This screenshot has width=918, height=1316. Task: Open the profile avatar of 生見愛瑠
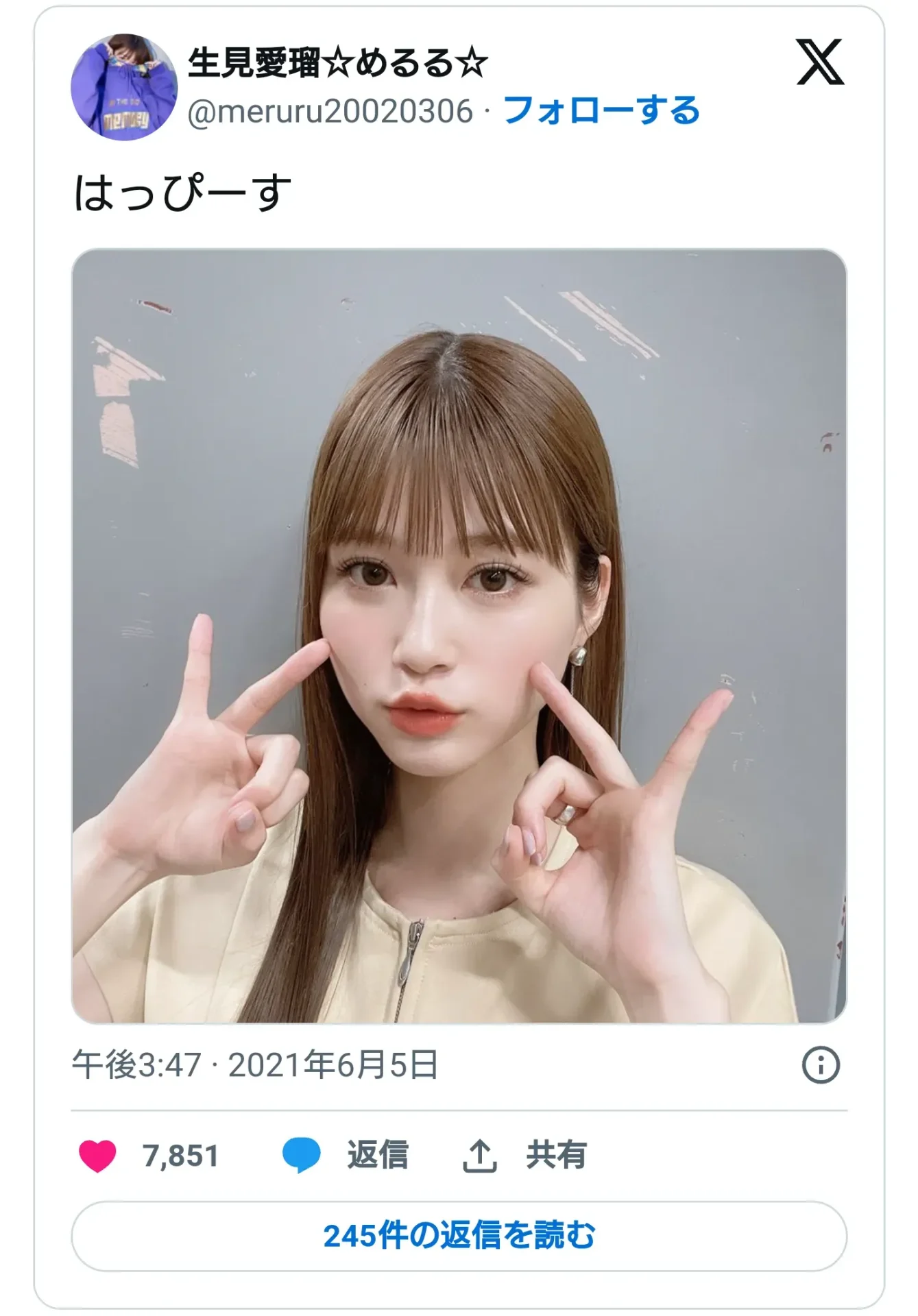(124, 87)
